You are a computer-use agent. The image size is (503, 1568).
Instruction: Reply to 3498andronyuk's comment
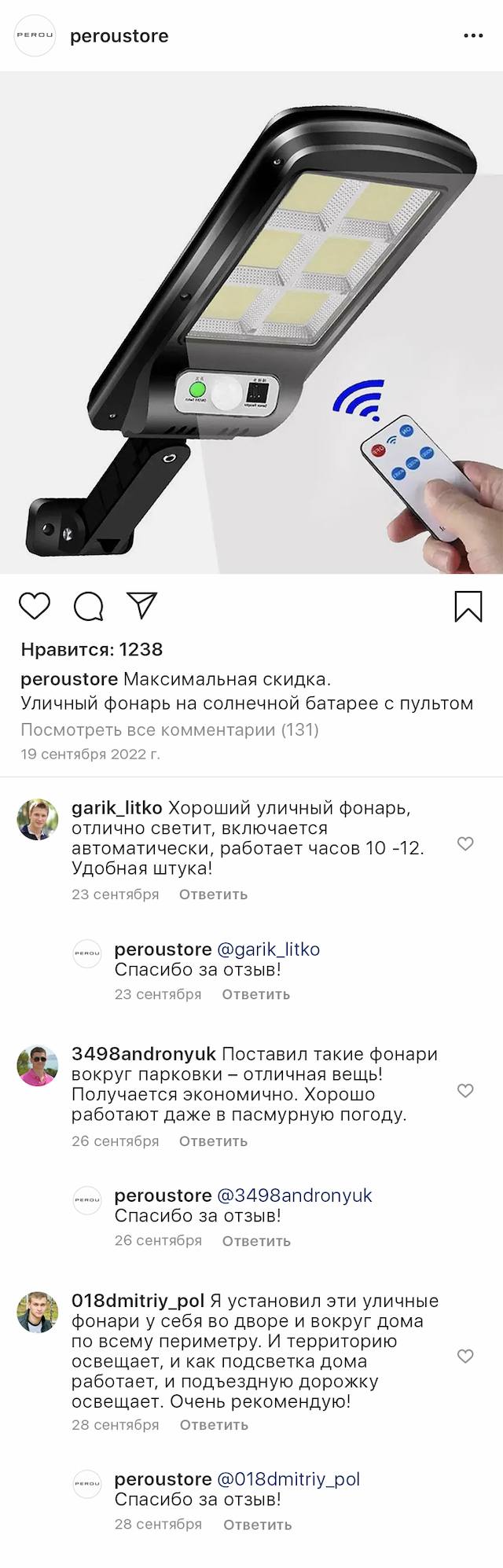tap(213, 1141)
